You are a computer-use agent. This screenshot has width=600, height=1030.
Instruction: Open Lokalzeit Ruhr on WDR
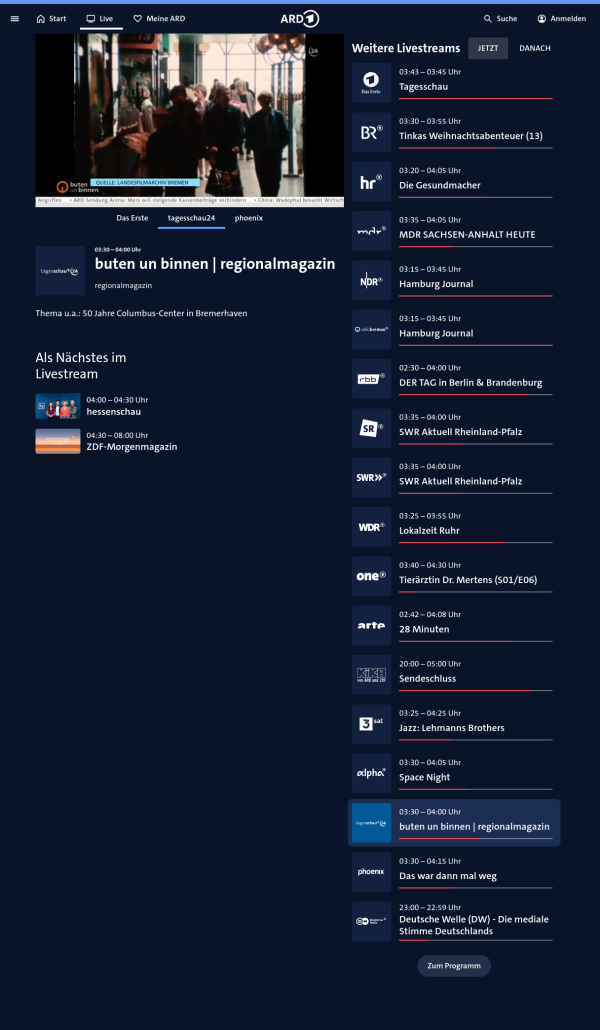454,525
